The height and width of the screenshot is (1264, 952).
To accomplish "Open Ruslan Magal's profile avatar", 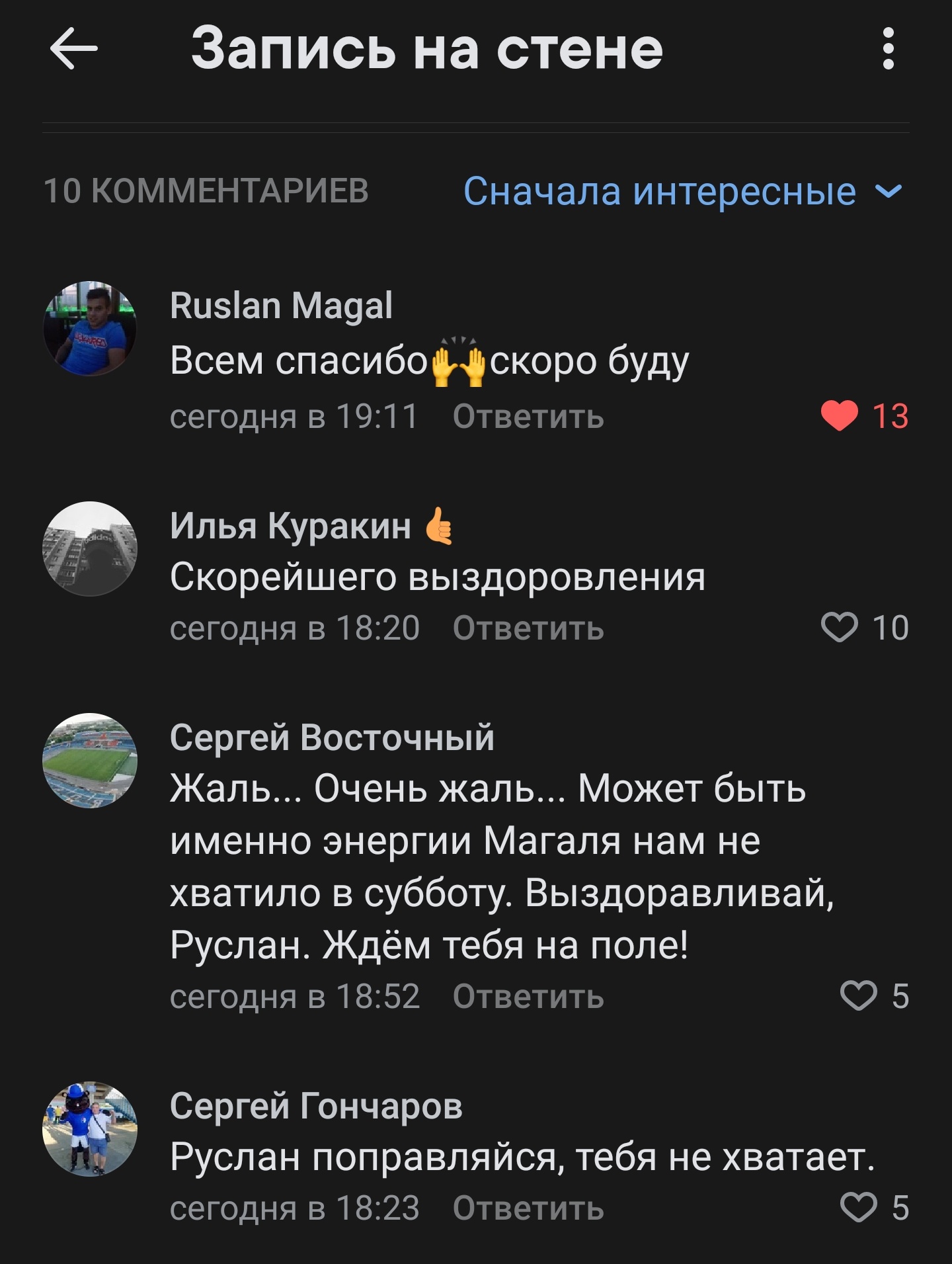I will pyautogui.click(x=90, y=329).
